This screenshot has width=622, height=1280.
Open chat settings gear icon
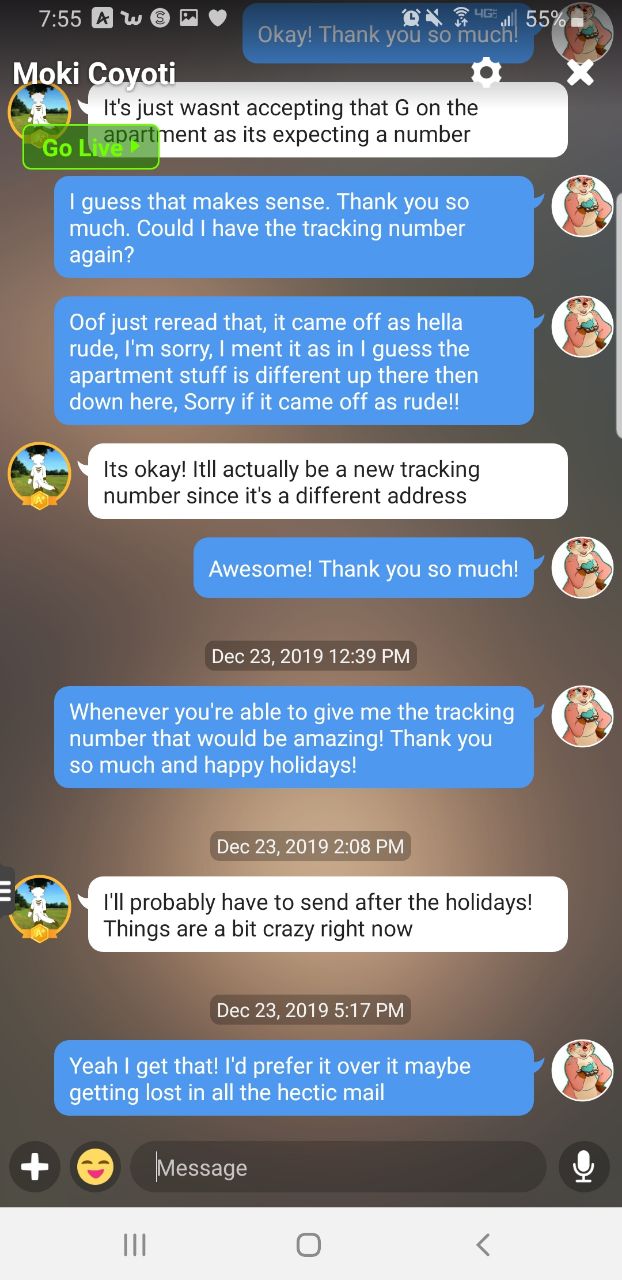click(x=487, y=72)
